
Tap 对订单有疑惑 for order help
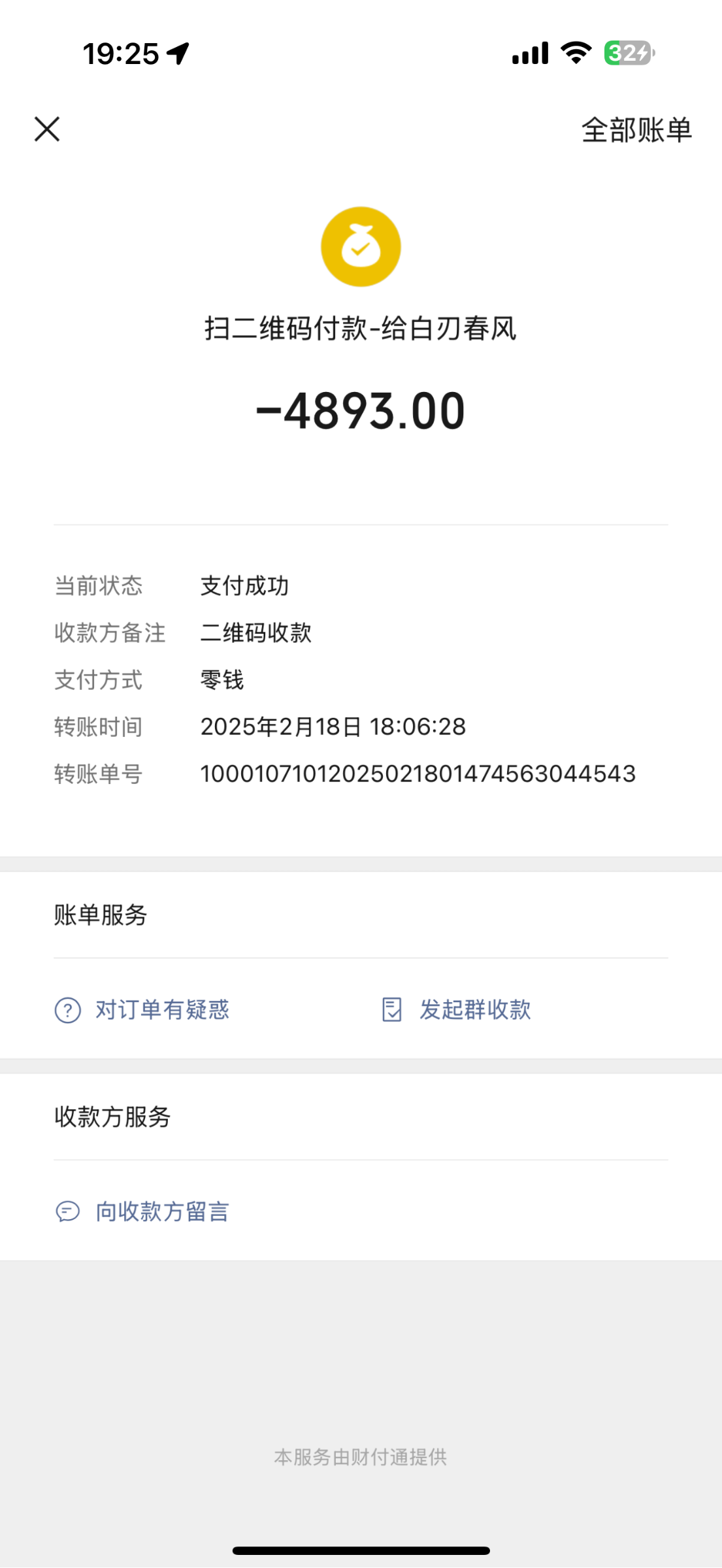click(142, 1010)
